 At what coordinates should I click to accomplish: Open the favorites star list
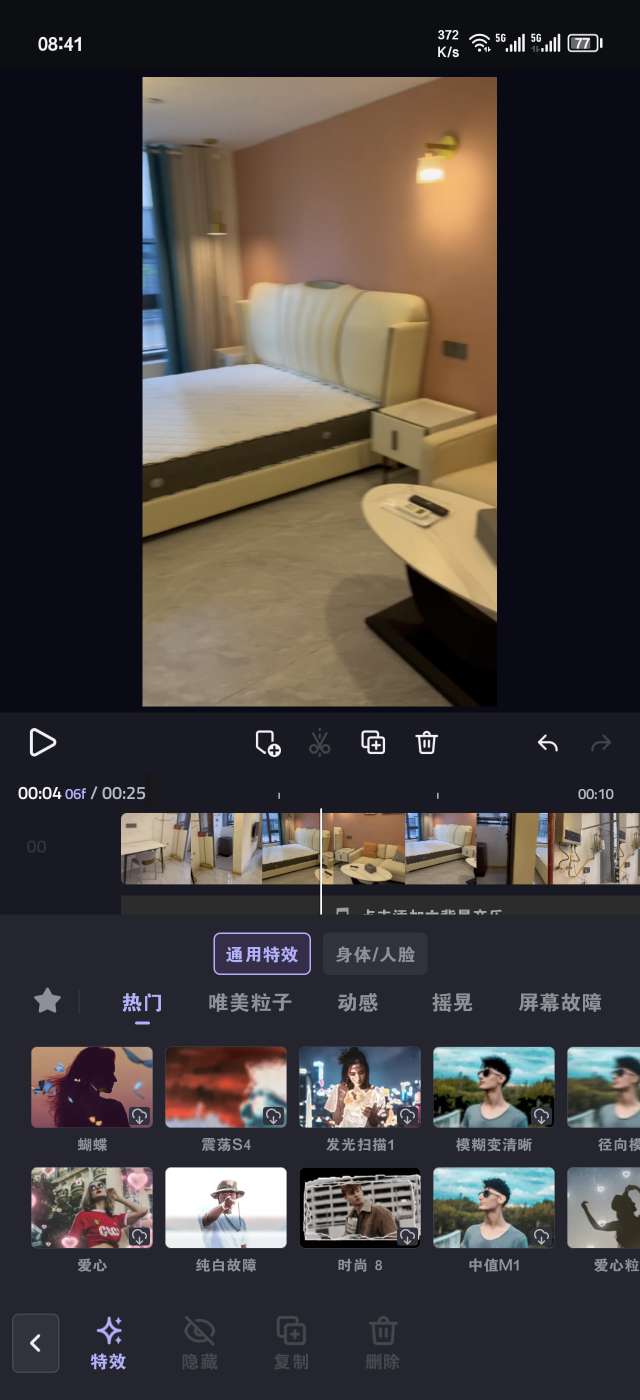pos(47,1001)
